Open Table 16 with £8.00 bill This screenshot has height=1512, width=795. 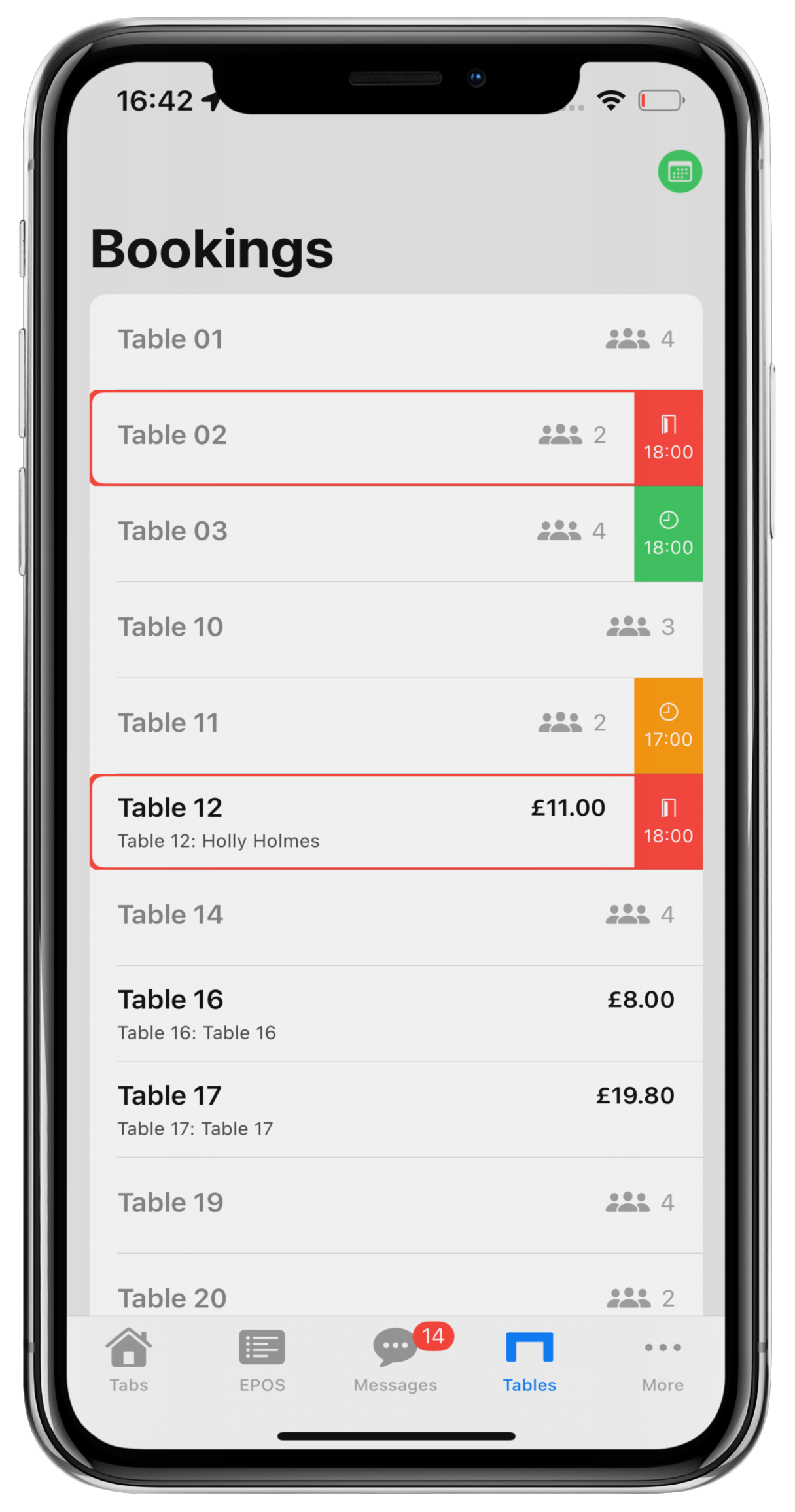point(396,1013)
